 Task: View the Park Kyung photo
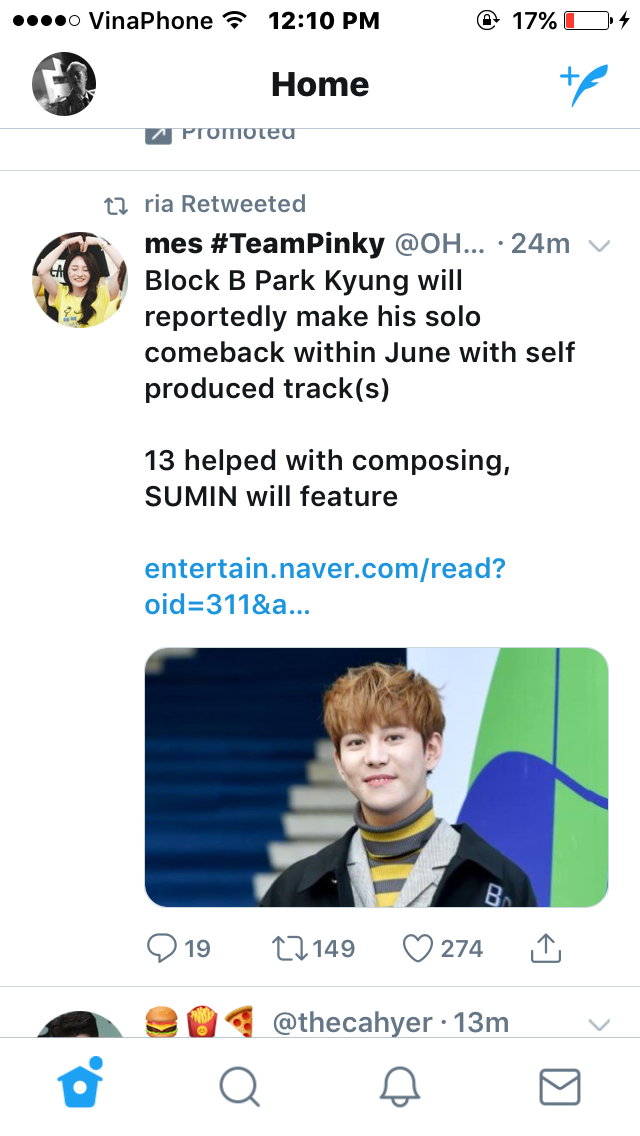coord(376,777)
